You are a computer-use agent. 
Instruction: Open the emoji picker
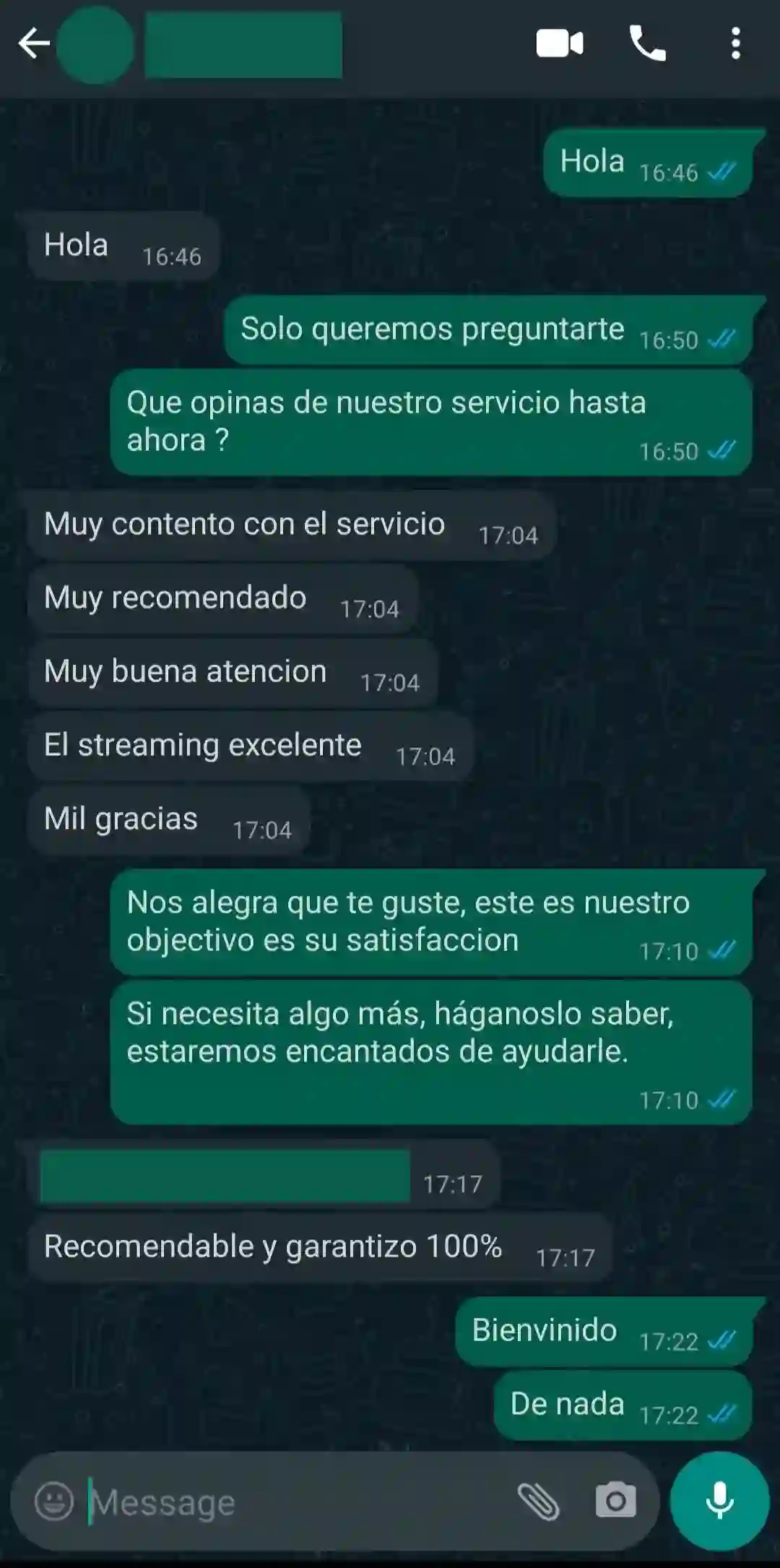[x=54, y=1502]
